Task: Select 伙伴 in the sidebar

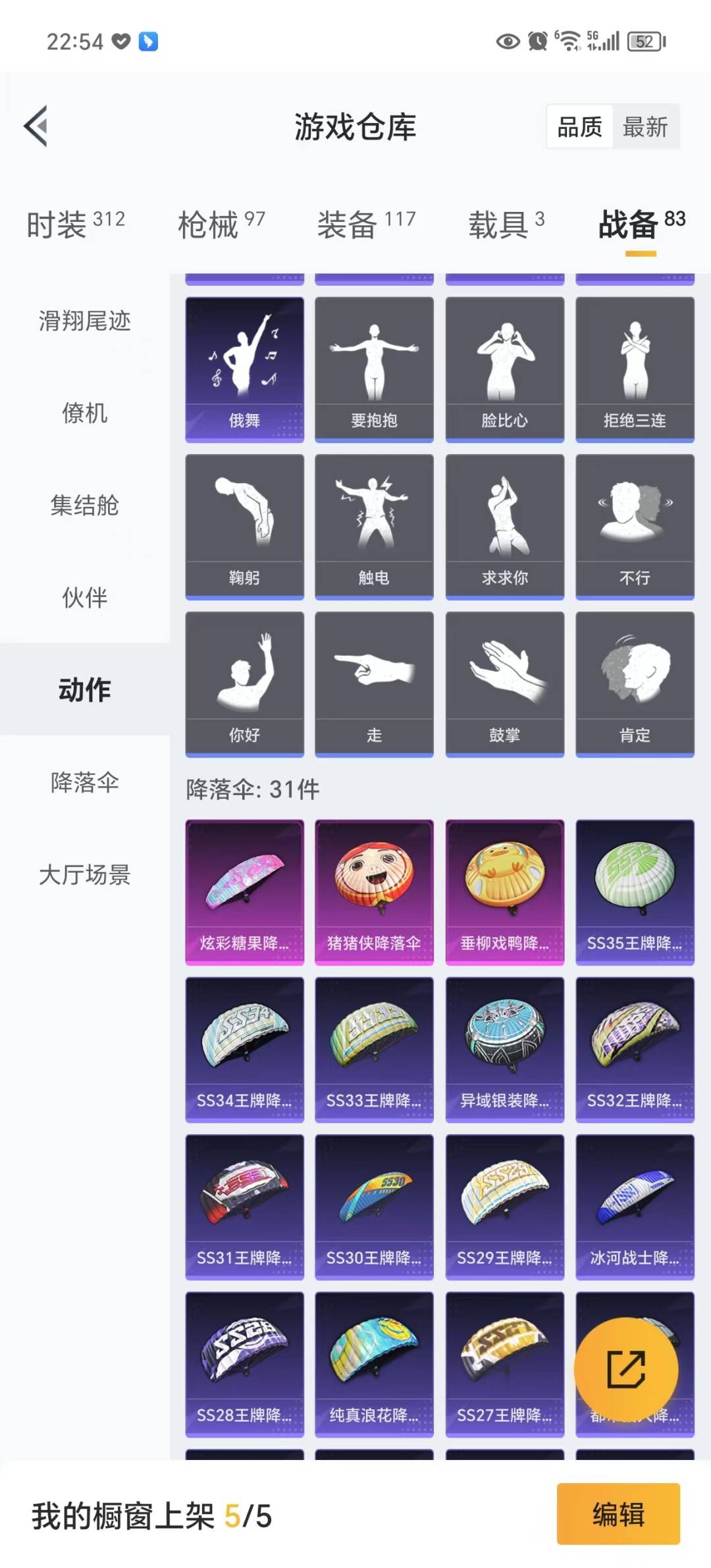Action: 84,597
